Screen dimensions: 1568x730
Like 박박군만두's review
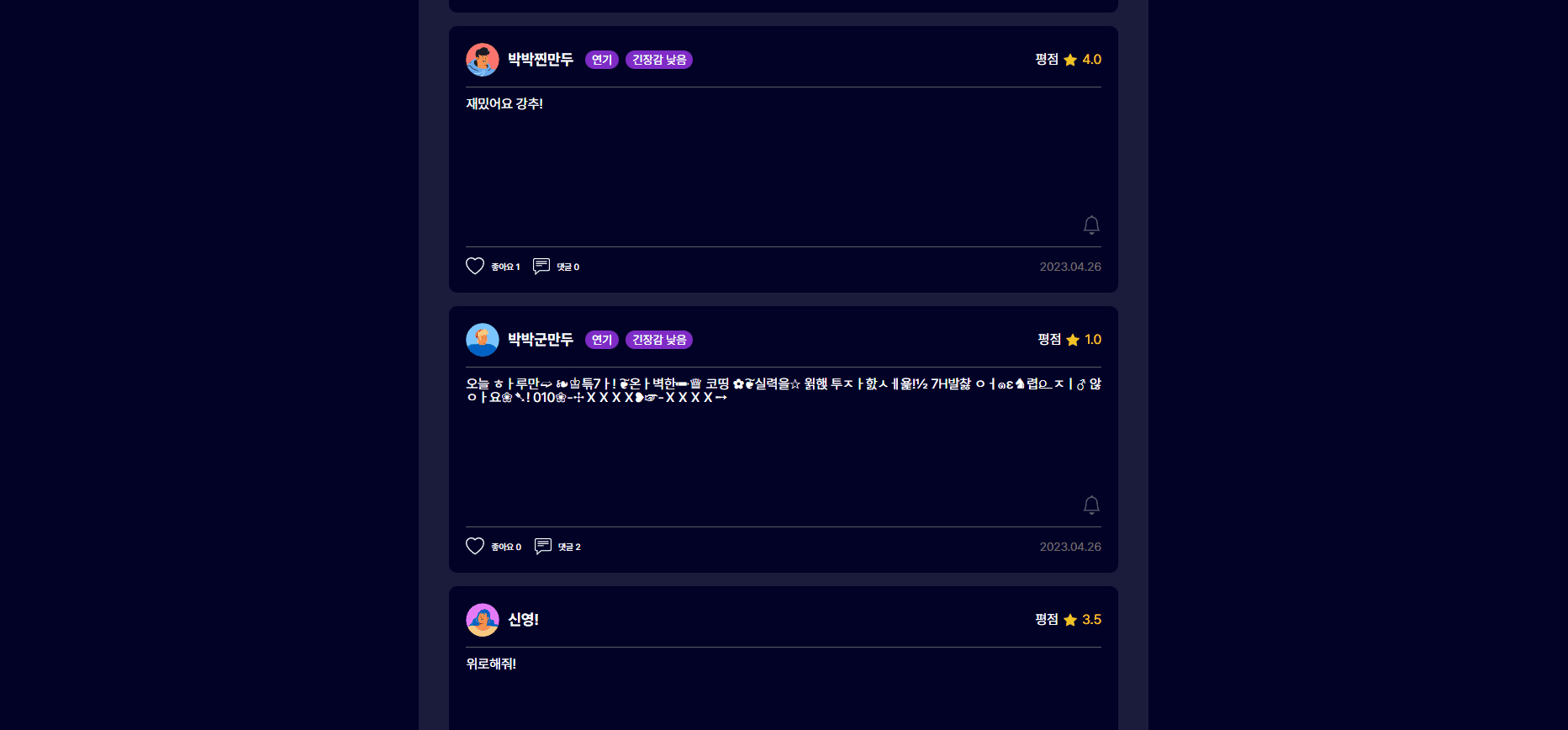[x=475, y=546]
